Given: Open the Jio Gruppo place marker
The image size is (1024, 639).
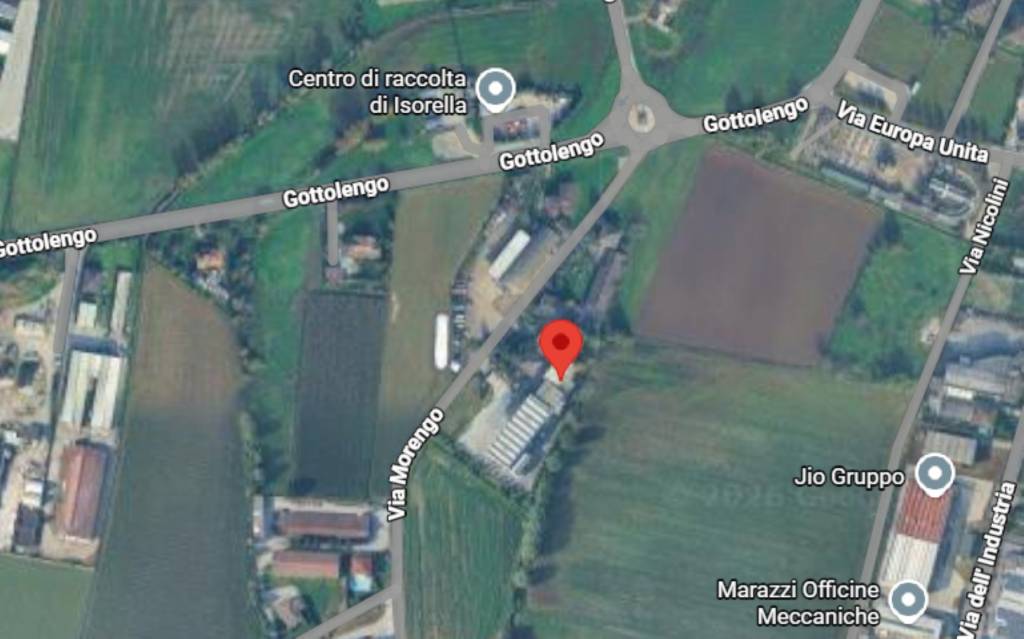Looking at the screenshot, I should coord(935,474).
